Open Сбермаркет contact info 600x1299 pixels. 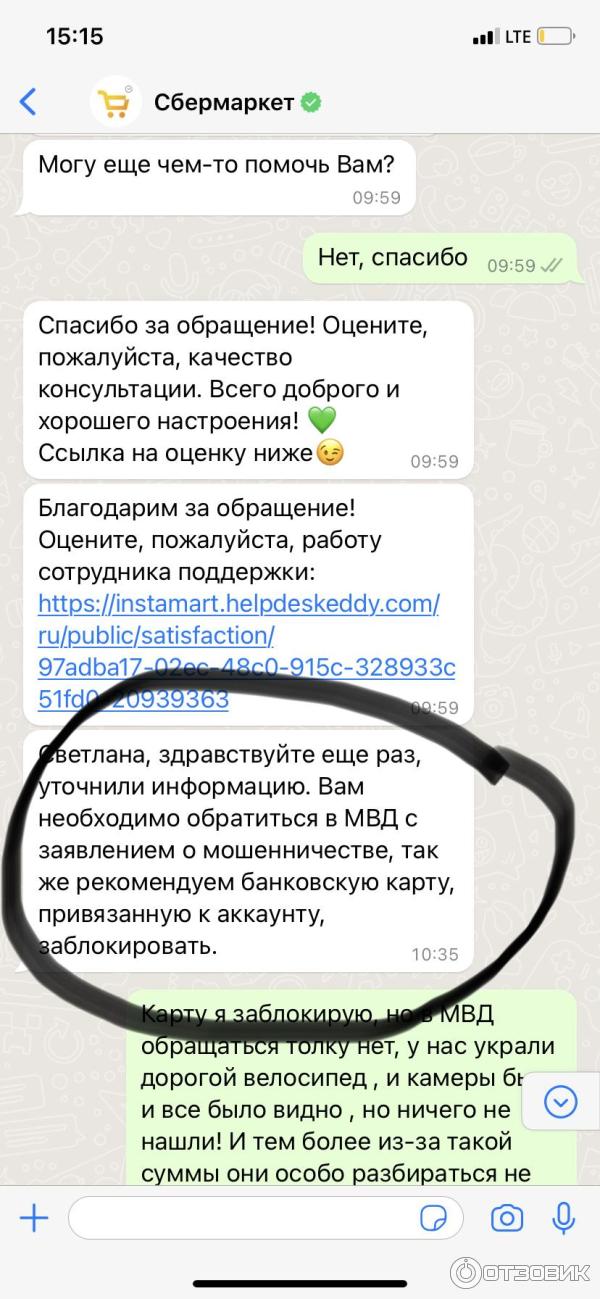click(224, 102)
